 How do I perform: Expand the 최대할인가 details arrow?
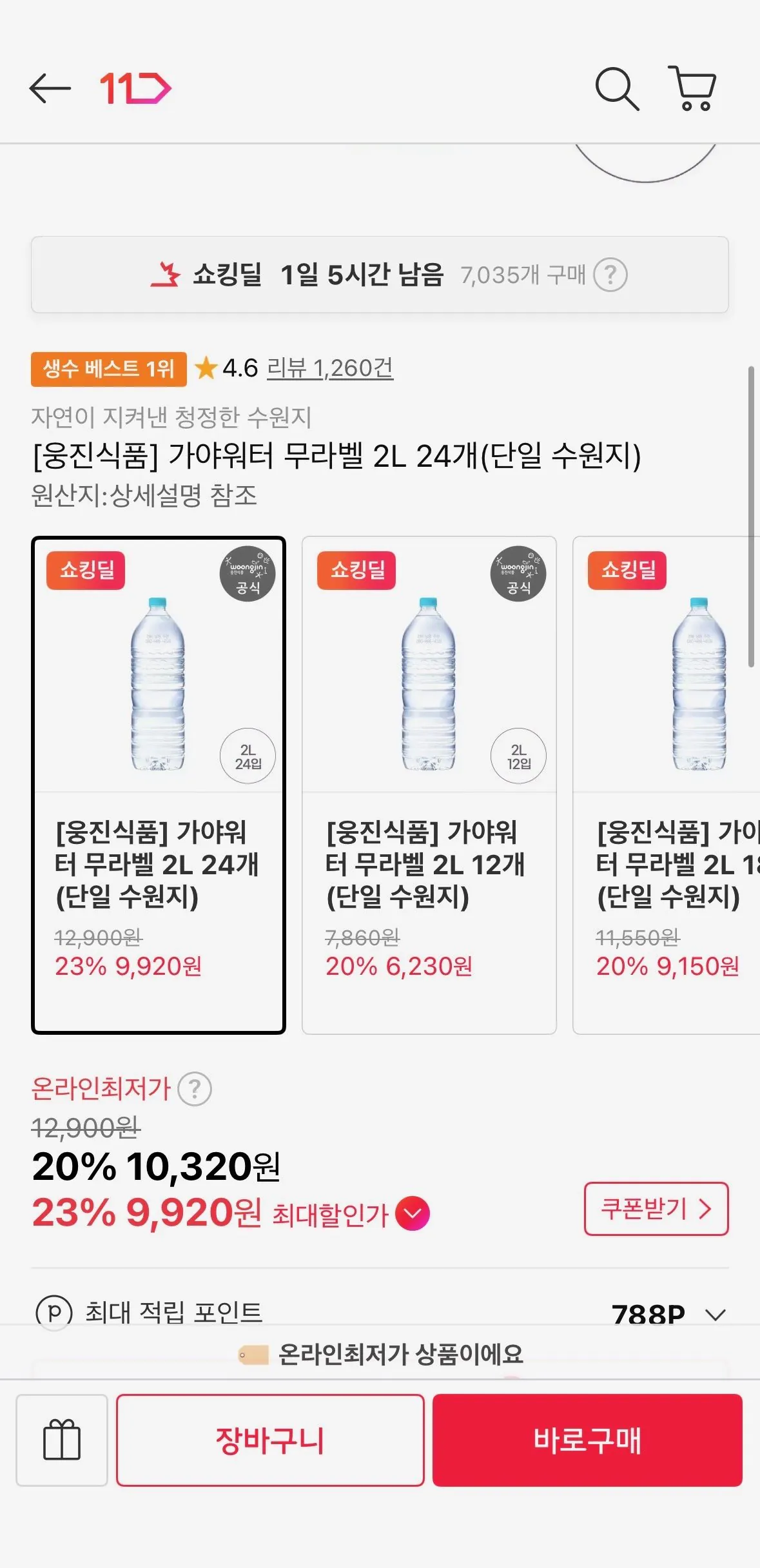tap(413, 1213)
